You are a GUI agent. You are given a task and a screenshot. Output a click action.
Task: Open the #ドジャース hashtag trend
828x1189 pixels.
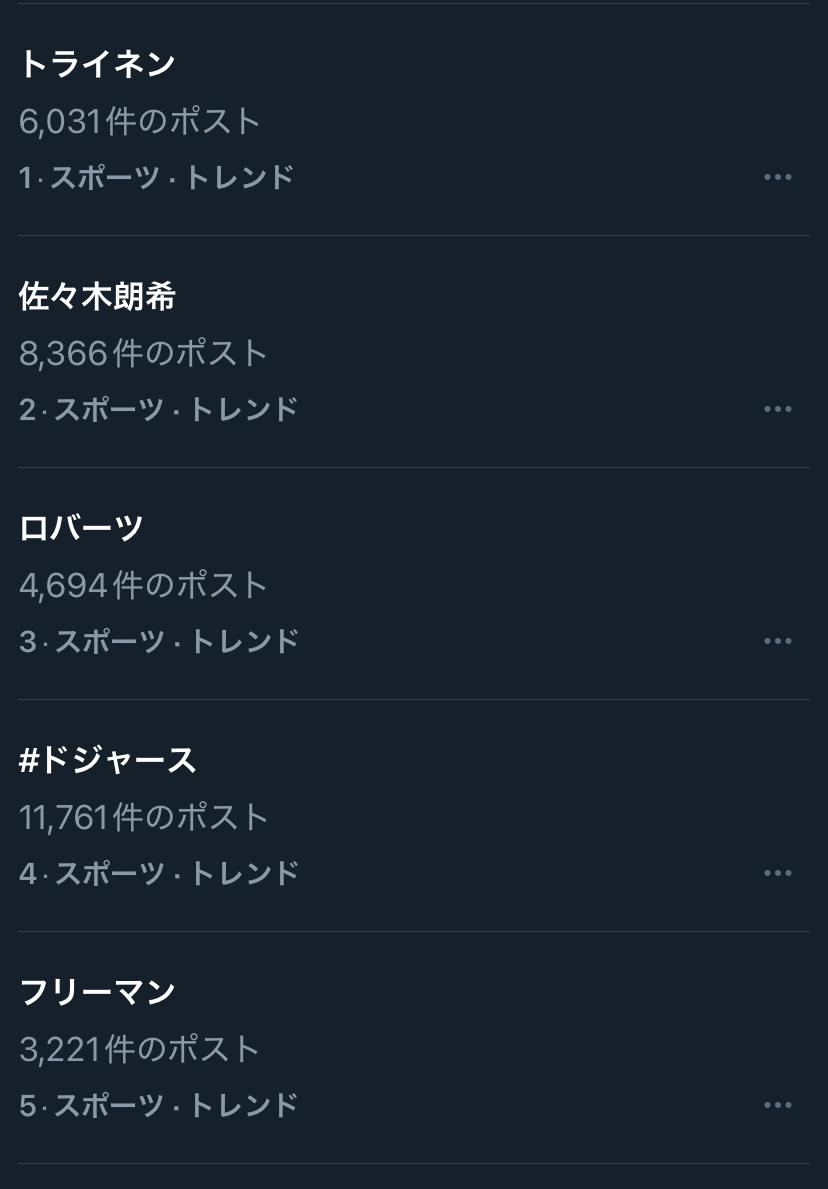[x=108, y=760]
